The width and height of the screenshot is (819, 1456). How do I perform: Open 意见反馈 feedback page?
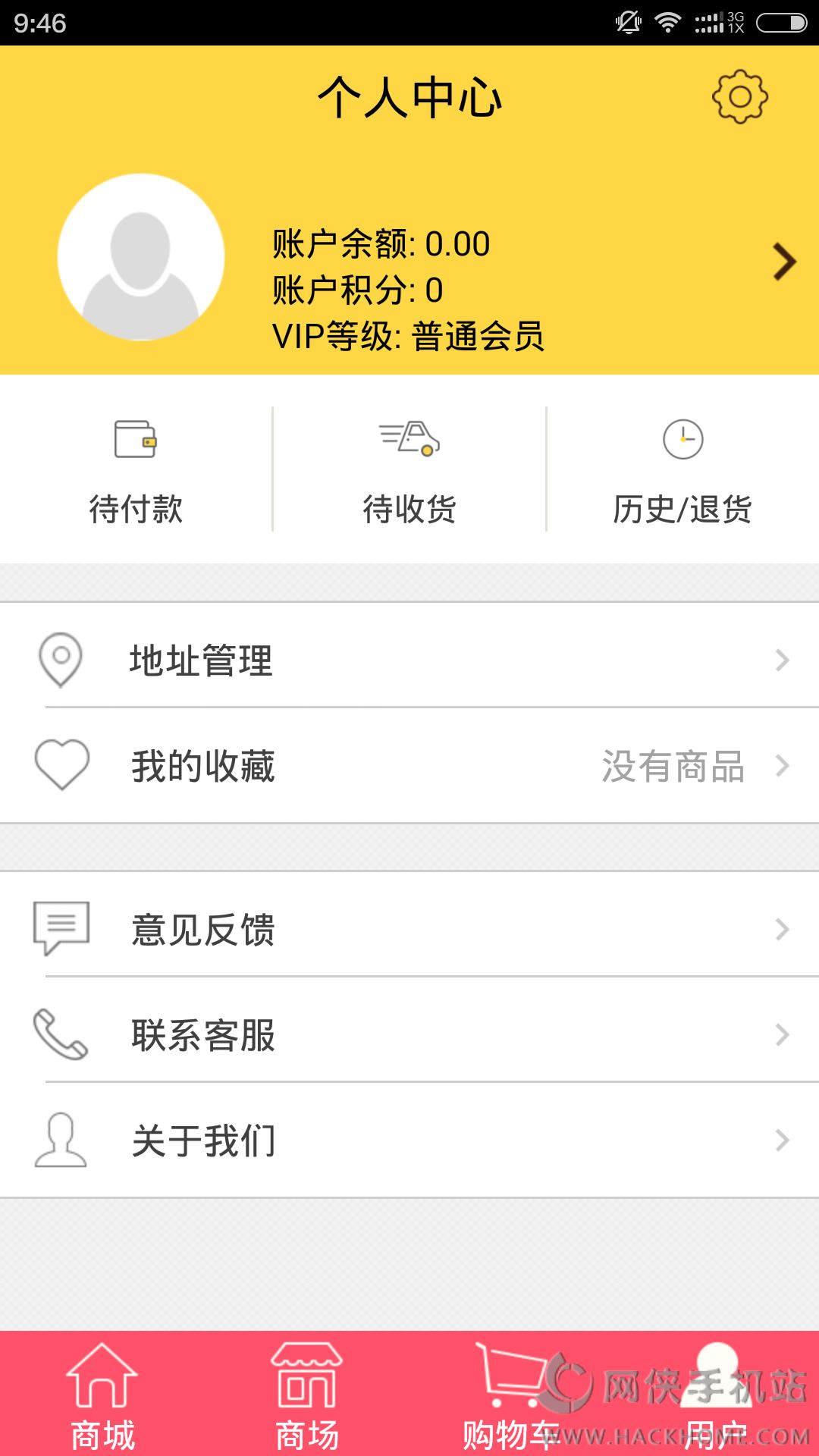coord(409,929)
